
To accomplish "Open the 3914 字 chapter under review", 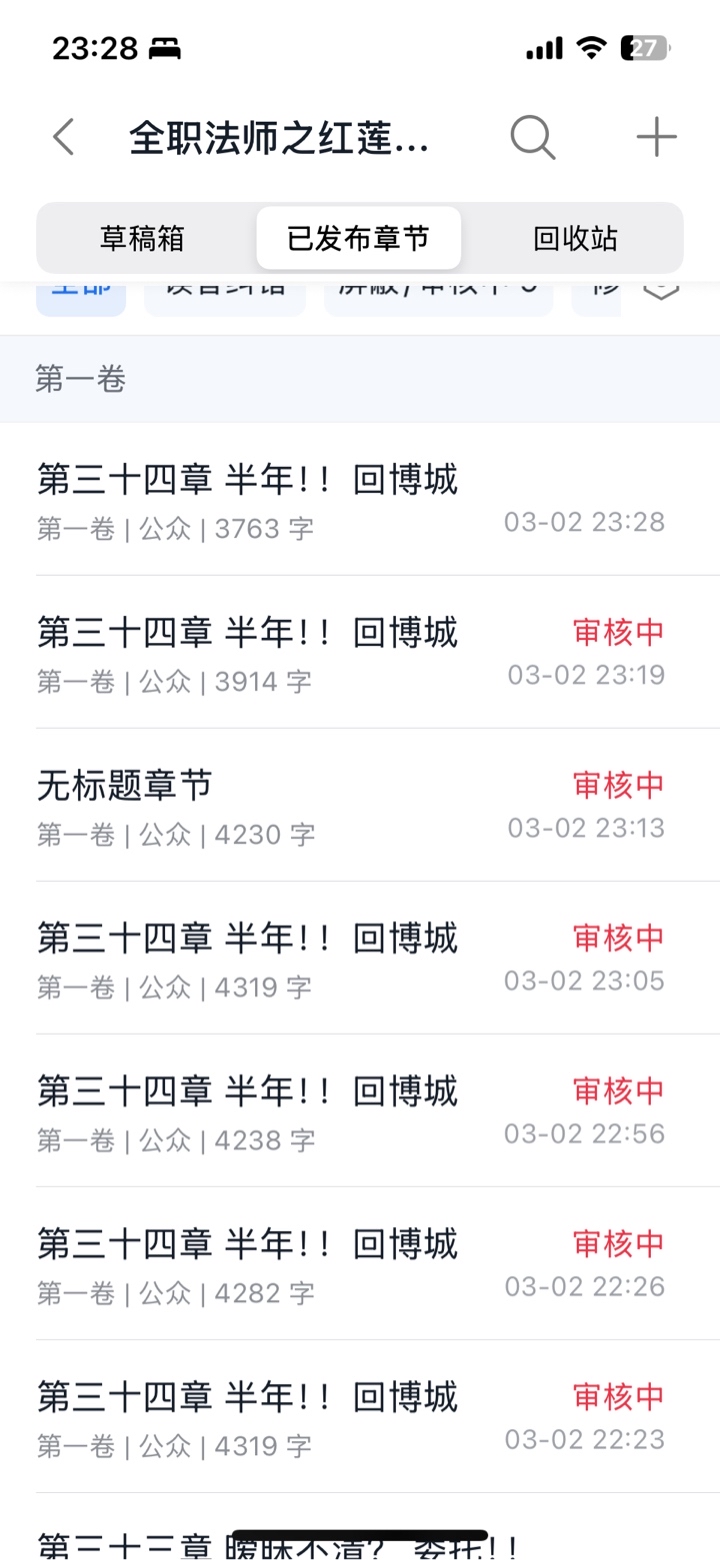I will (350, 652).
